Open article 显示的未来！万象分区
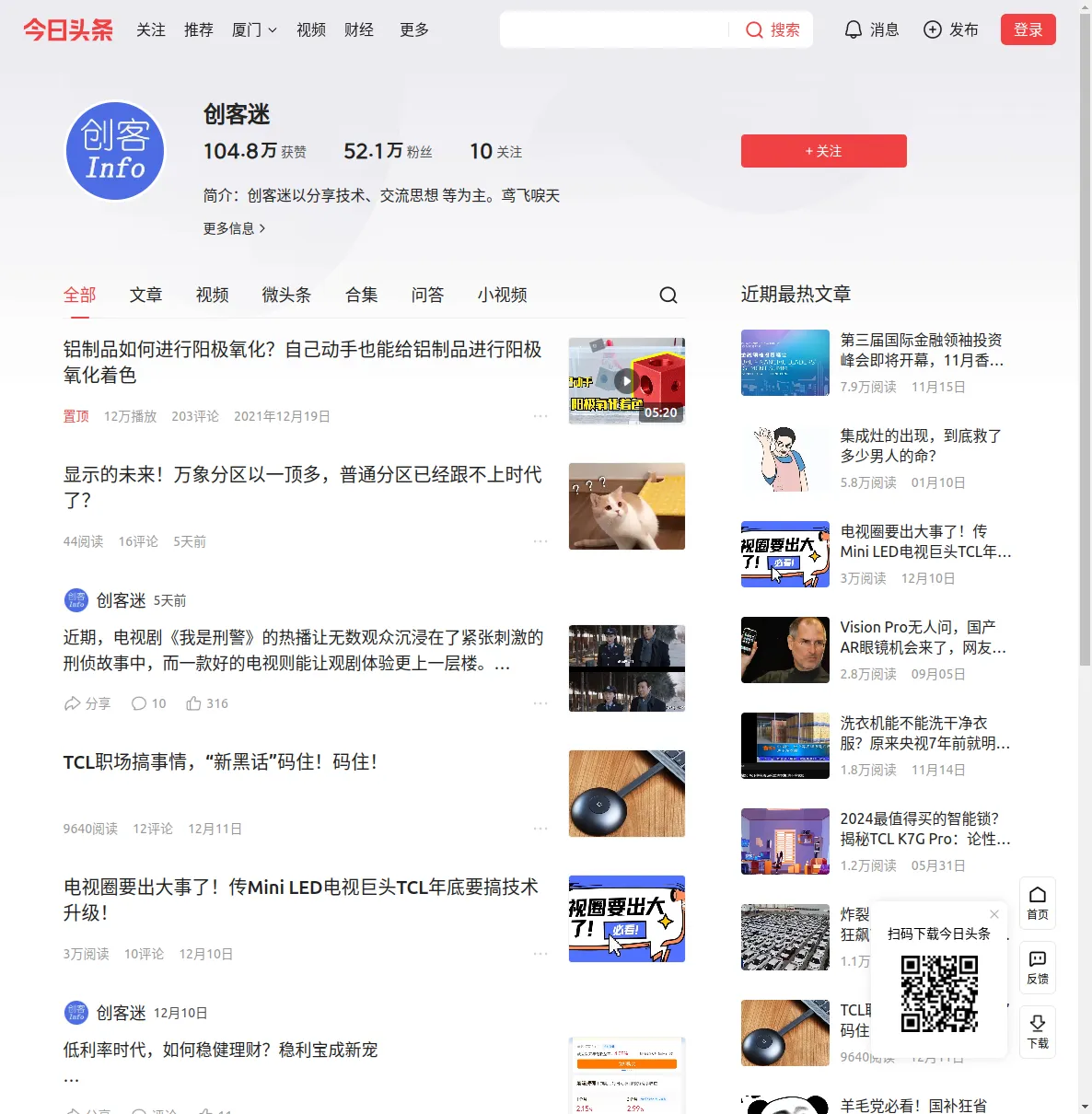 [302, 487]
